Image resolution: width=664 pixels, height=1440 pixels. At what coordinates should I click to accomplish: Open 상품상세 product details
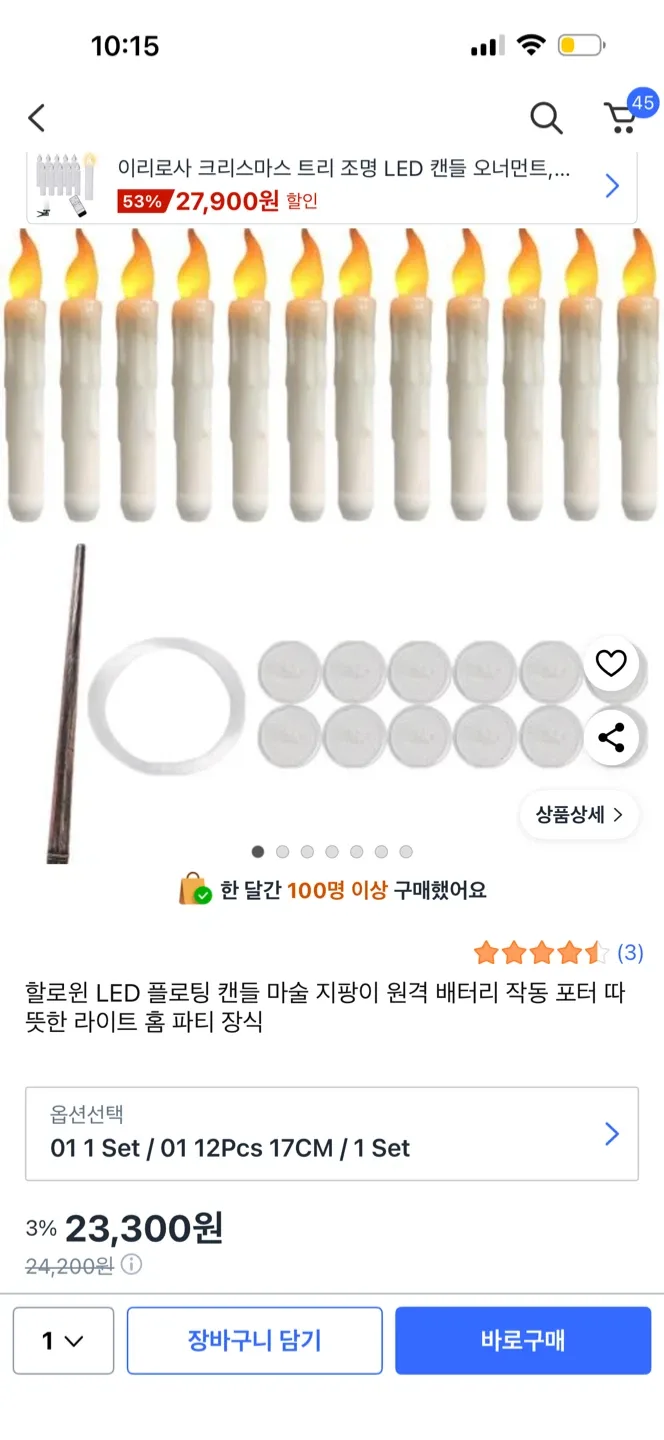(579, 815)
